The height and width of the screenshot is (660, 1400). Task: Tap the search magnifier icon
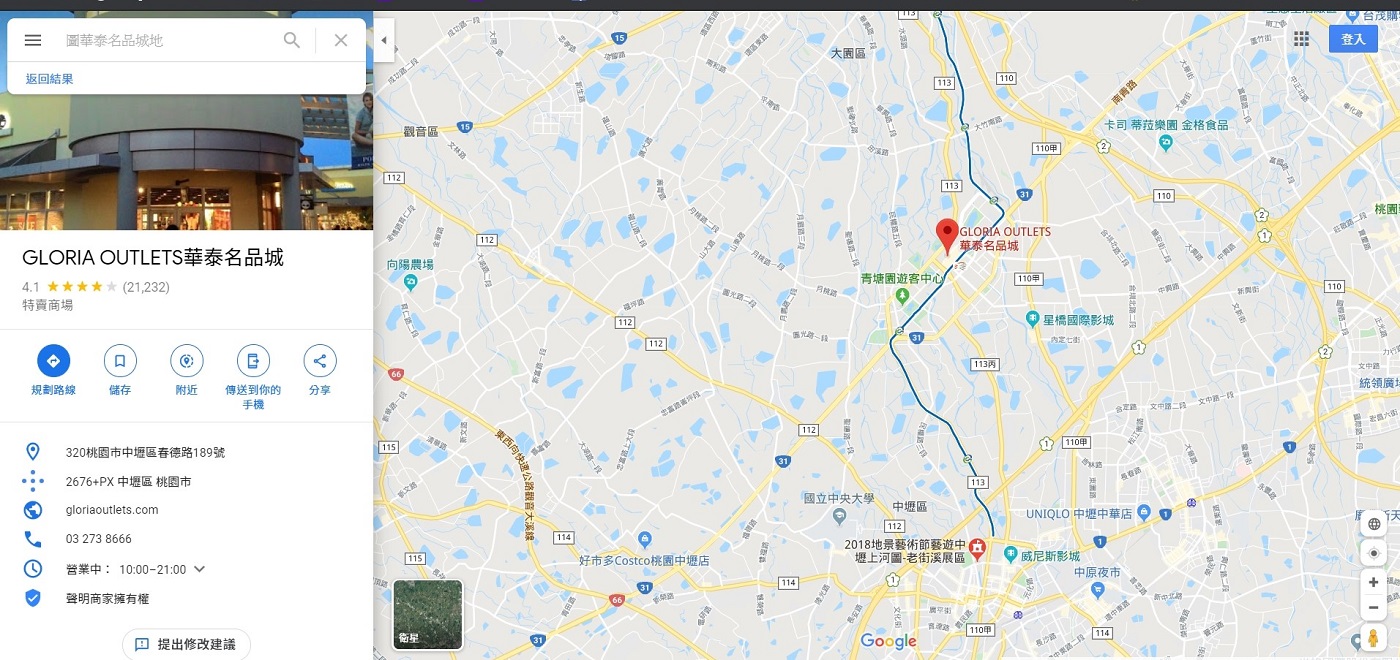pos(292,40)
